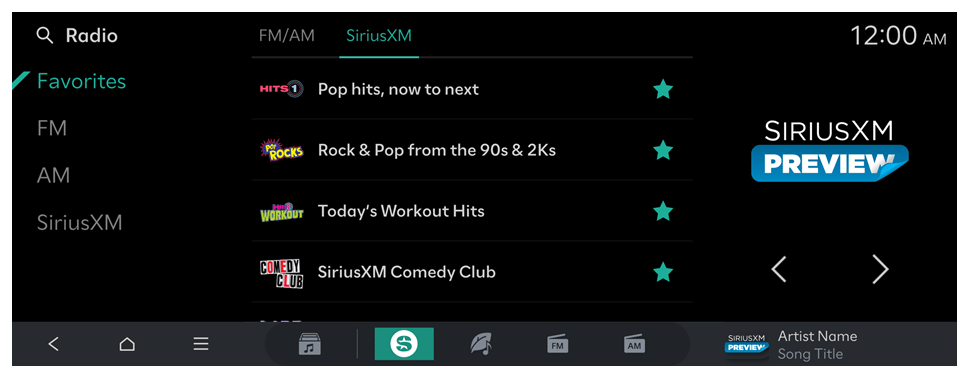Select AM in the side menu

(53, 175)
